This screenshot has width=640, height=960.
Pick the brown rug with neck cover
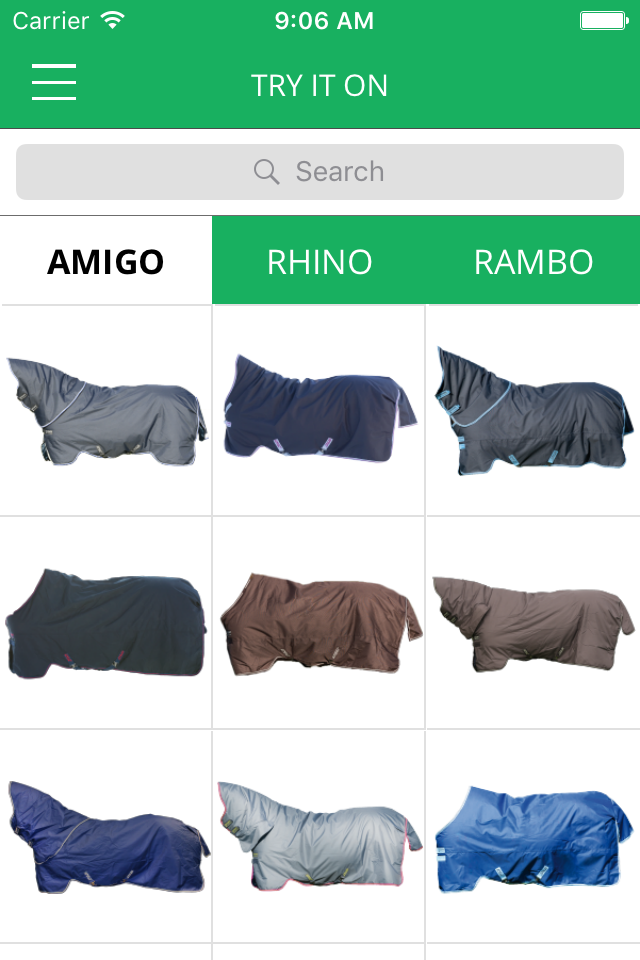click(x=533, y=623)
